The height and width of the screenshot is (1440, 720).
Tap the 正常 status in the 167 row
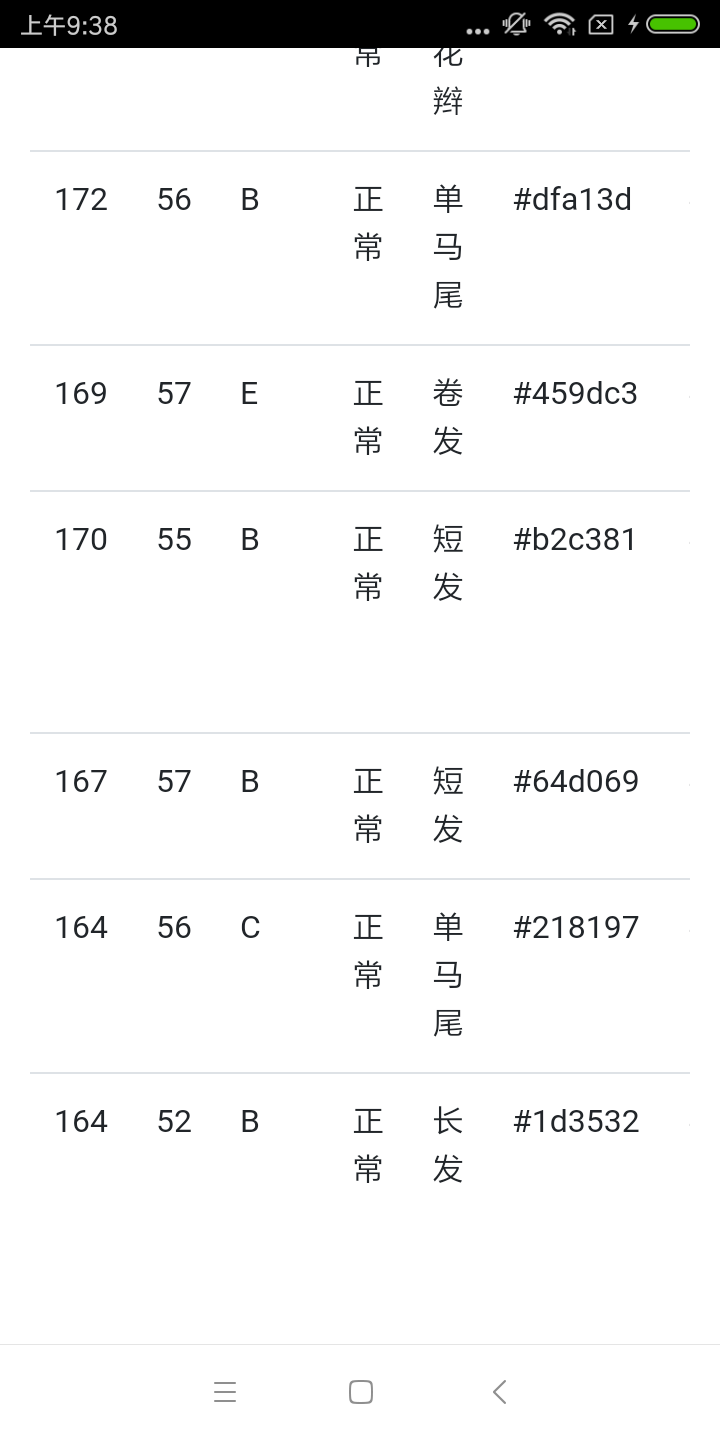click(x=367, y=805)
